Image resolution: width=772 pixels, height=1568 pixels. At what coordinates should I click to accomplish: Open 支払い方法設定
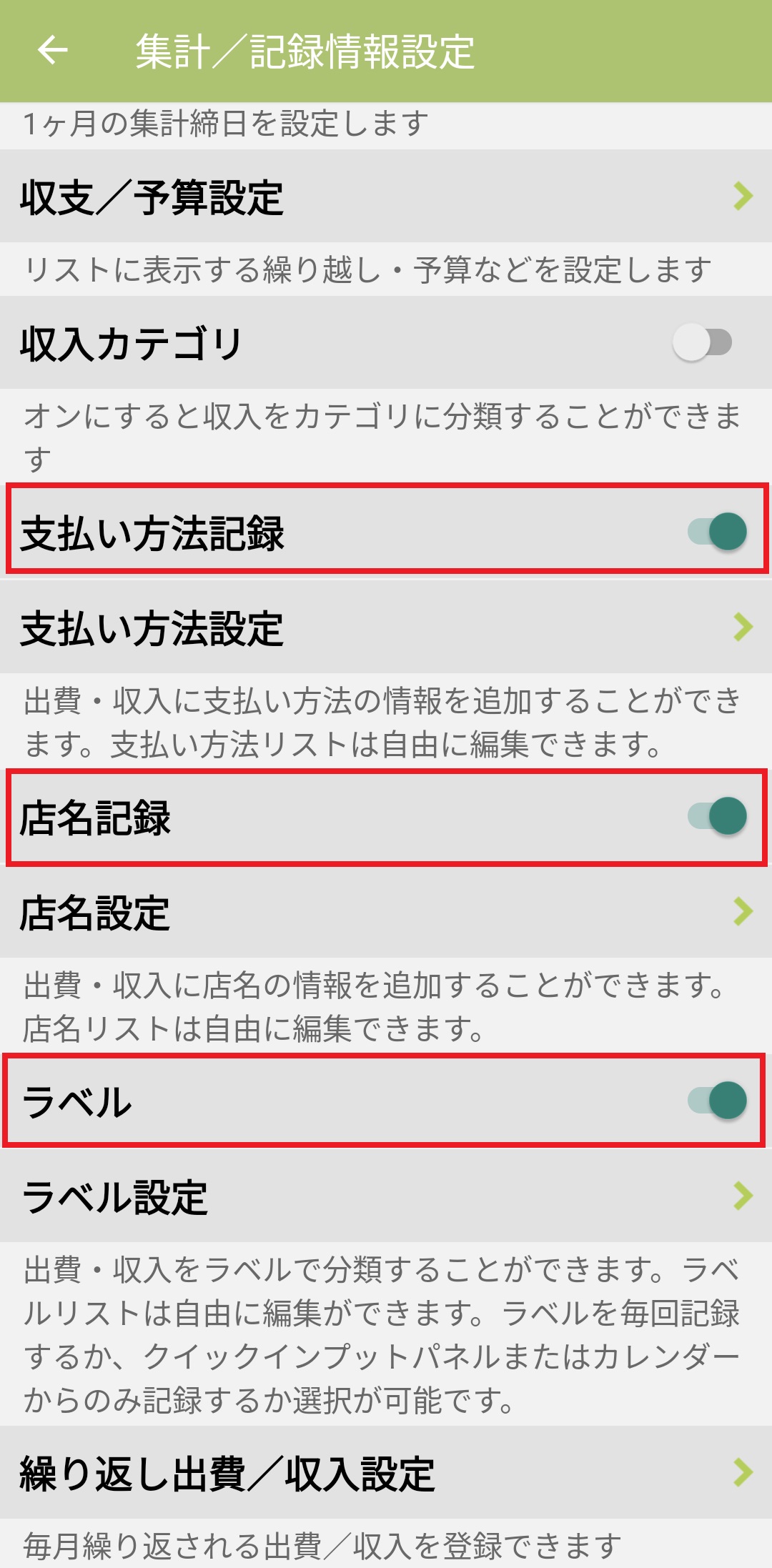pyautogui.click(x=386, y=628)
